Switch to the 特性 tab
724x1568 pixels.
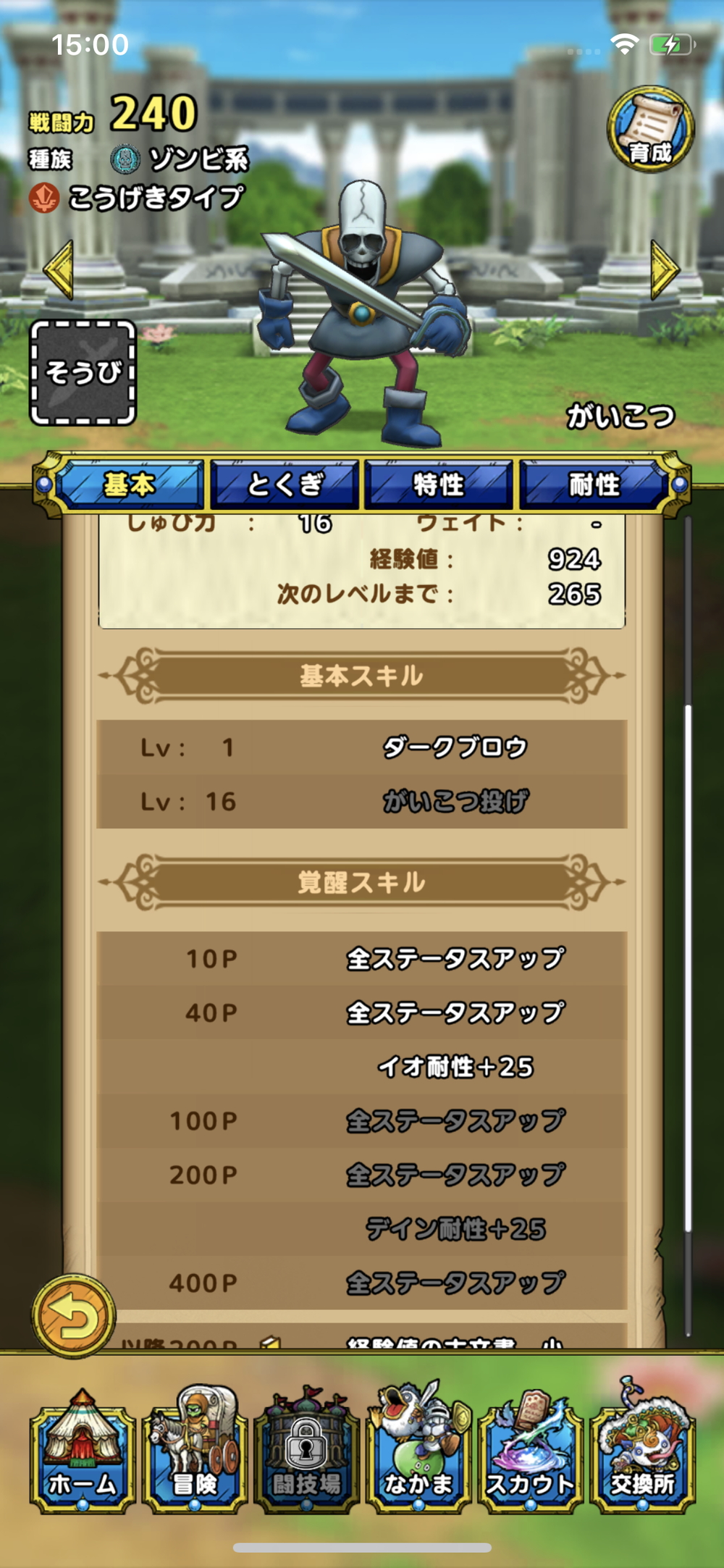439,485
